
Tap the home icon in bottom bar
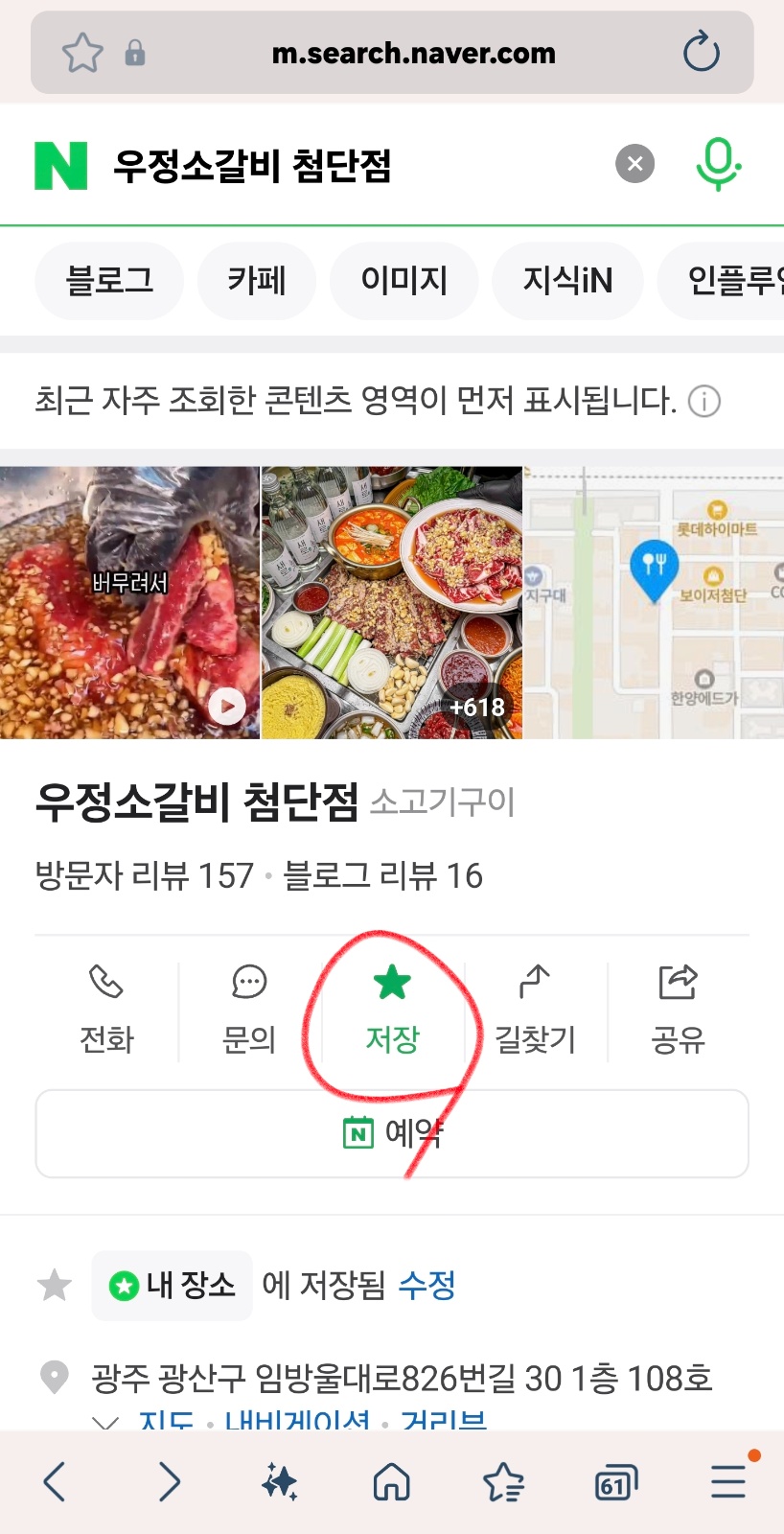(391, 1480)
